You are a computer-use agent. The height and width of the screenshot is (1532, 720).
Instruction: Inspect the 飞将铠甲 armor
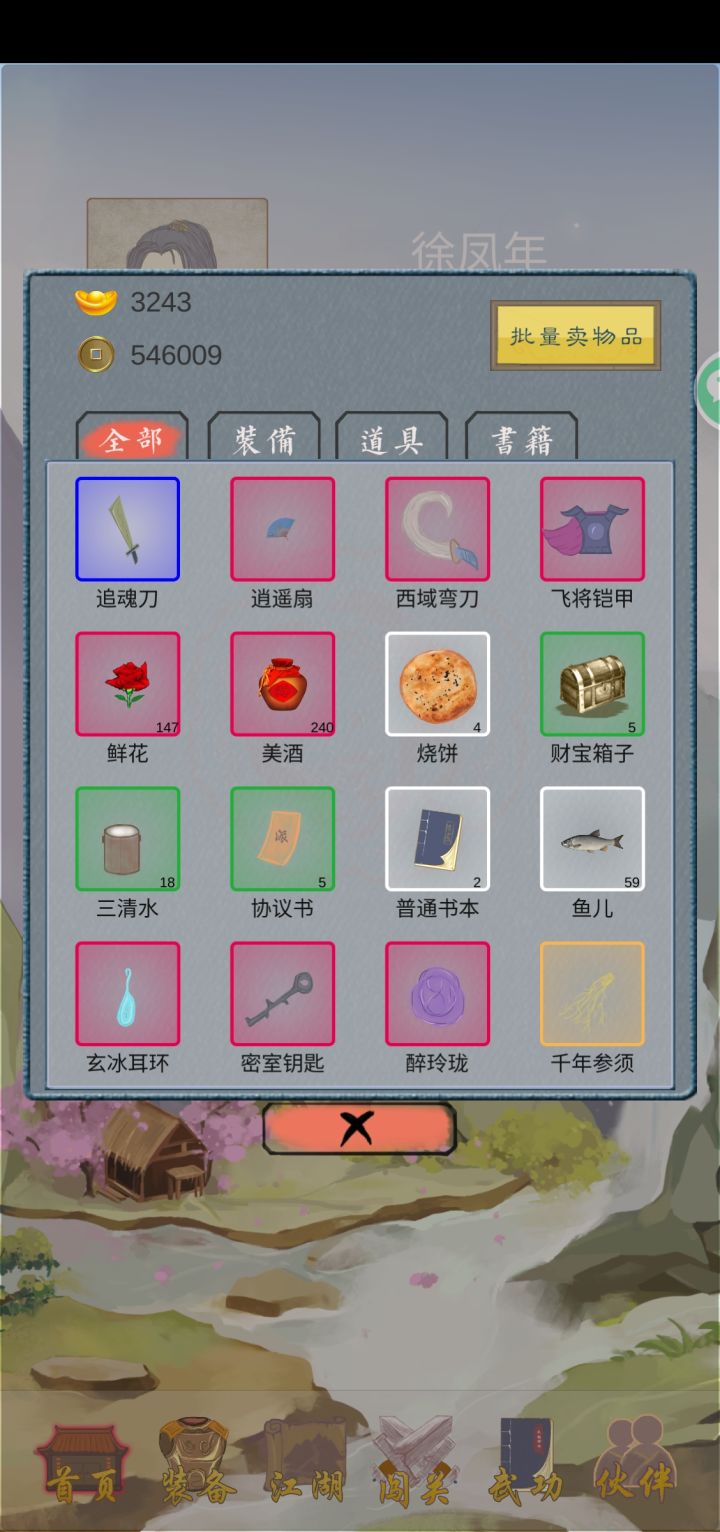pyautogui.click(x=591, y=528)
